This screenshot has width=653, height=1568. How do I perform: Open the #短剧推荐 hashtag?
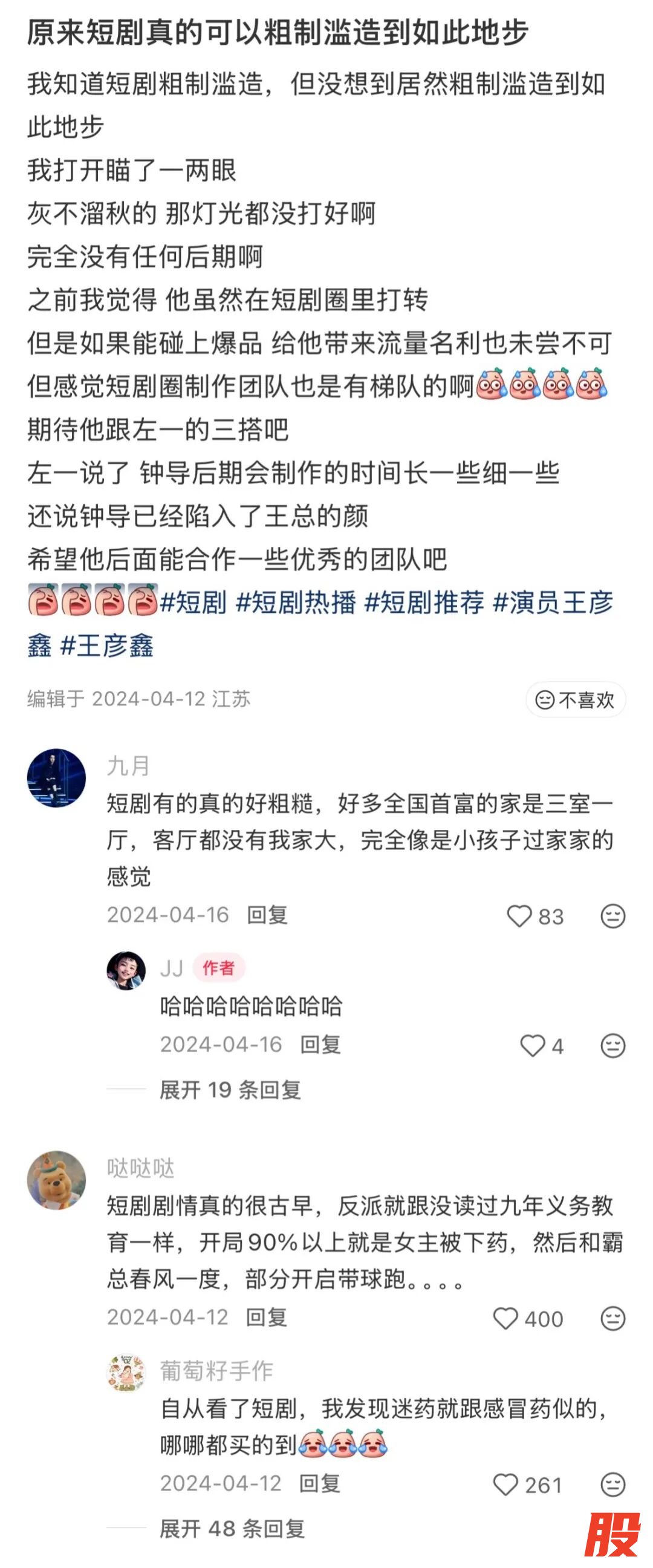pyautogui.click(x=424, y=602)
